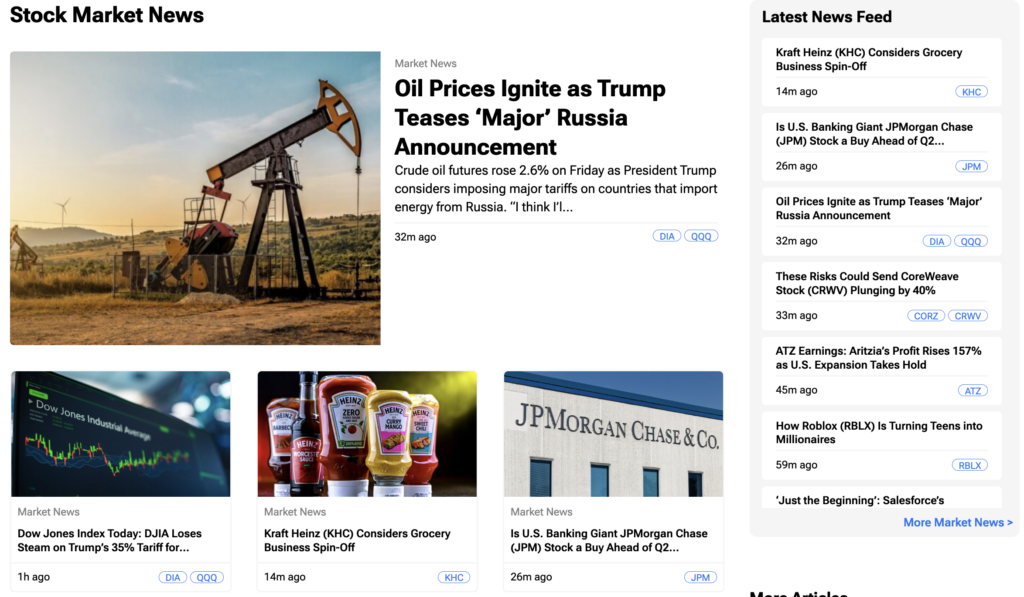Open CoreWeave stock risks feed item
The width and height of the screenshot is (1024, 597).
tap(866, 283)
